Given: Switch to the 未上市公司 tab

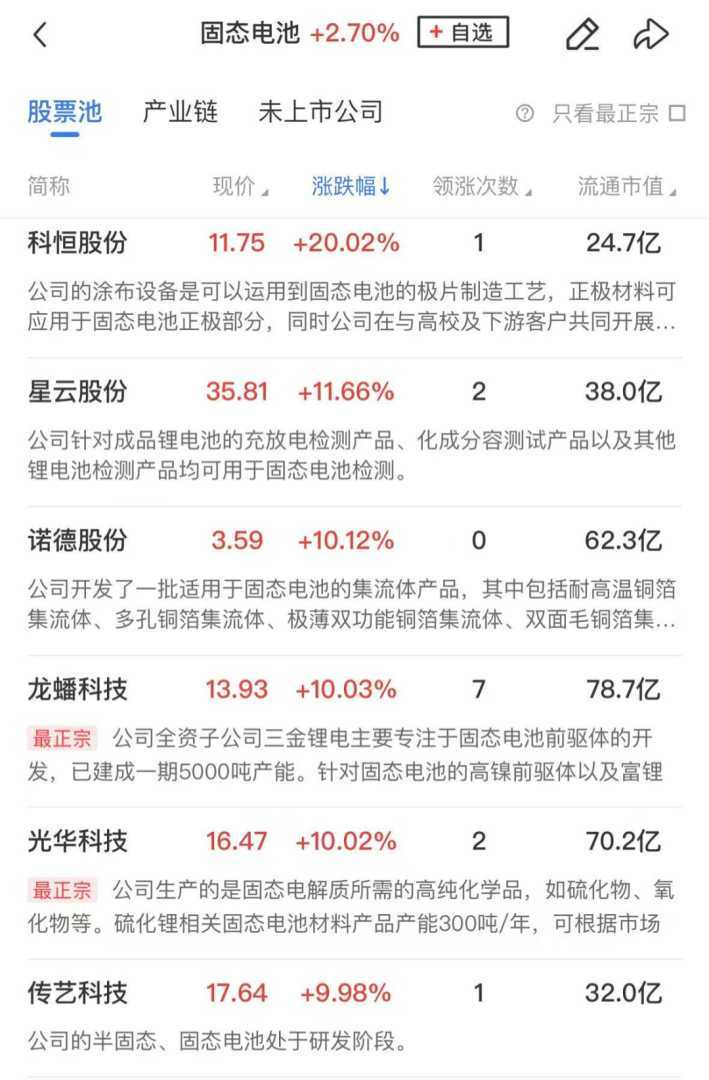Looking at the screenshot, I should (320, 111).
